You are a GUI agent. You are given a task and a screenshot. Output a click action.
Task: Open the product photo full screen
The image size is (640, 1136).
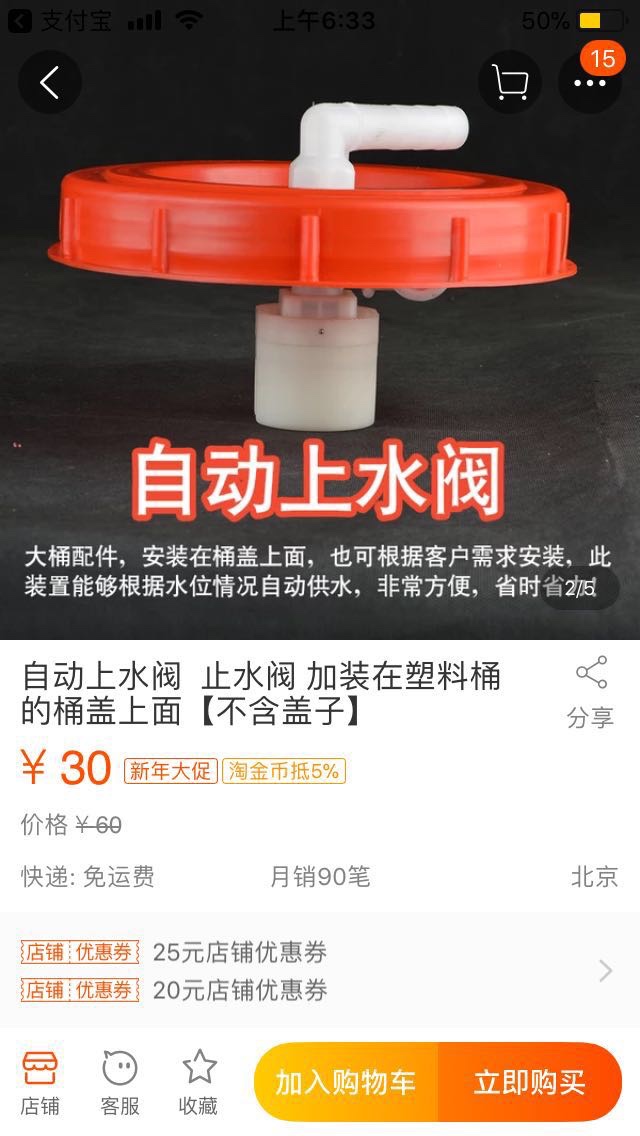(x=320, y=341)
